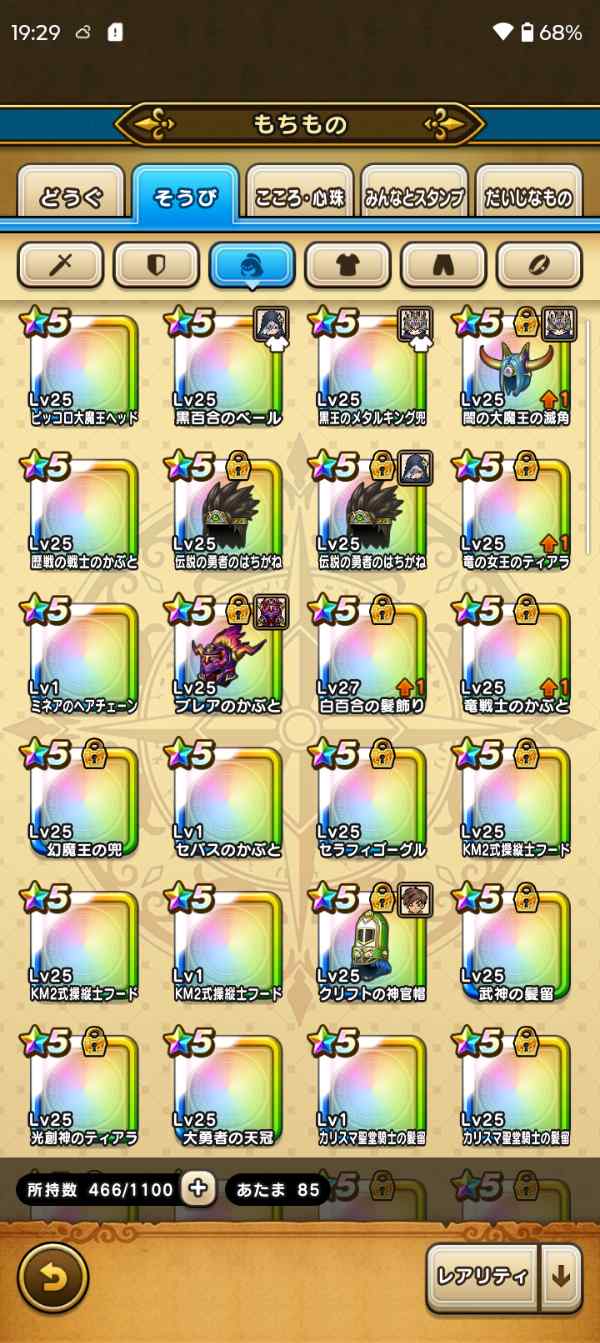Open クリフトの神官帽 item

(x=371, y=946)
